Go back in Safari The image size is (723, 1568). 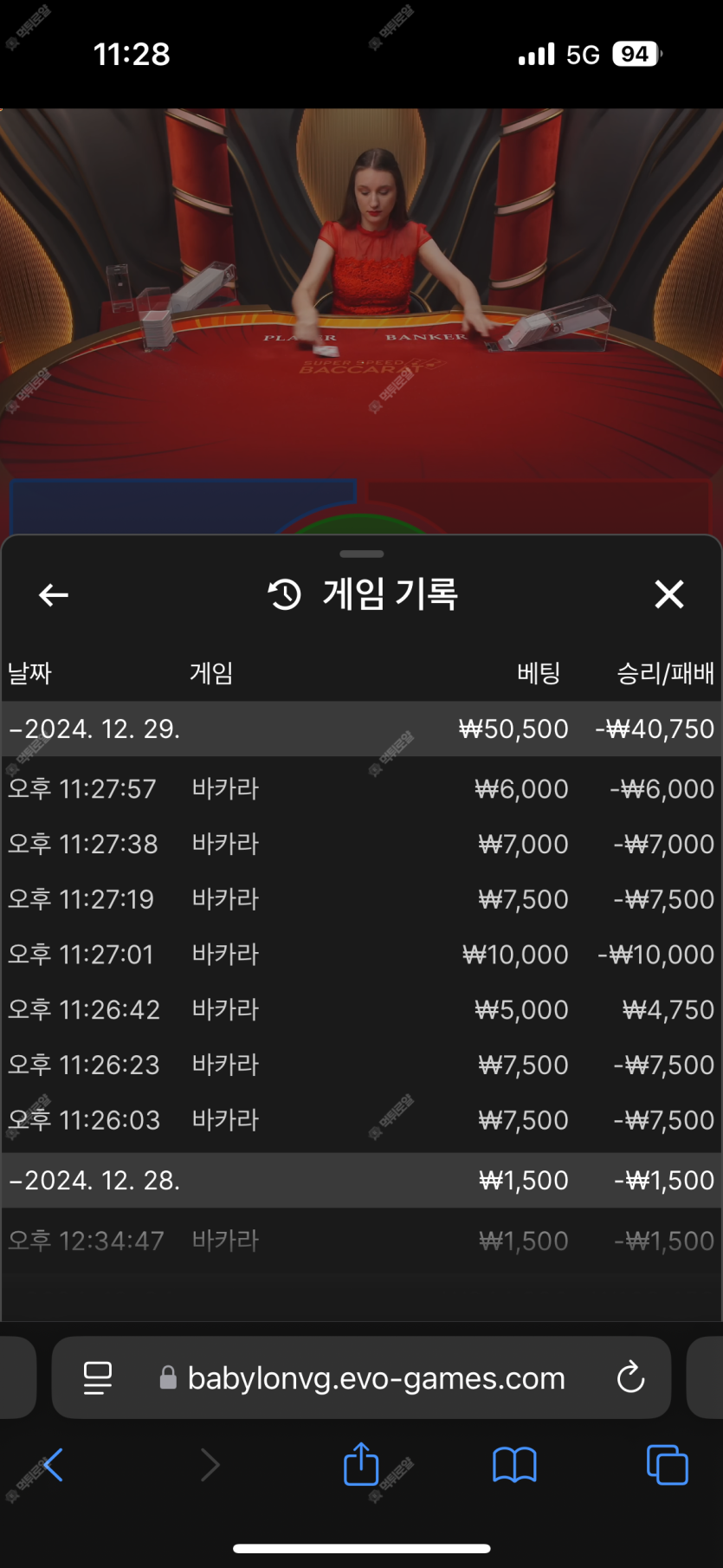(x=53, y=1465)
